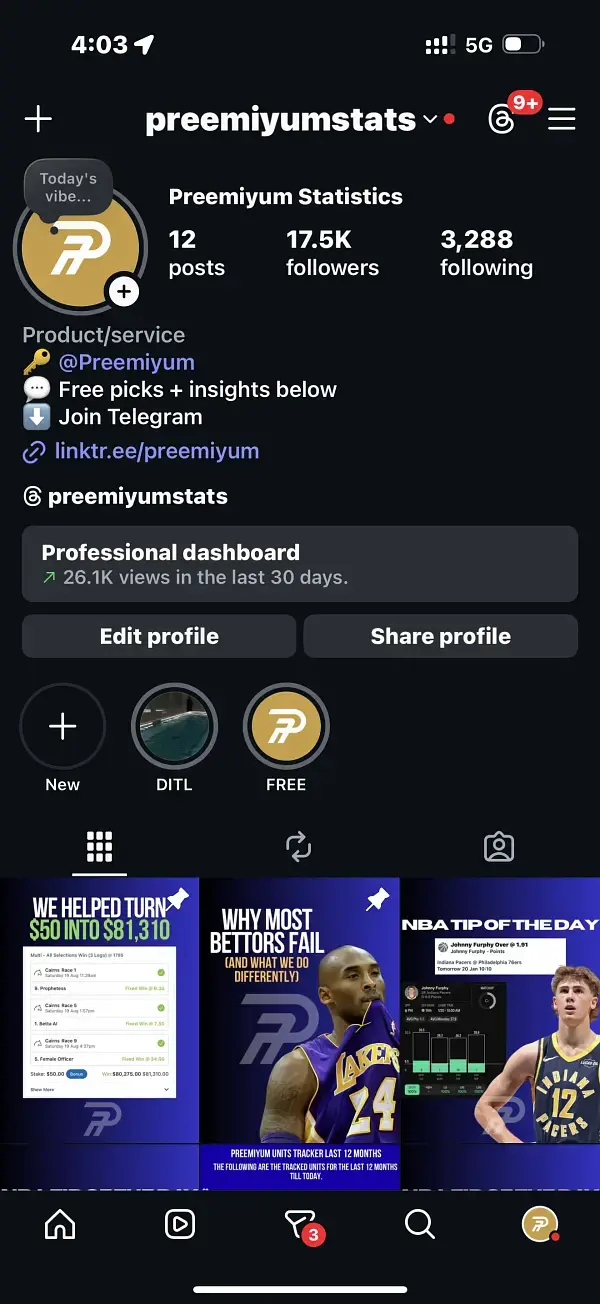The width and height of the screenshot is (600, 1304).
Task: Open the hamburger settings menu
Action: pos(562,120)
